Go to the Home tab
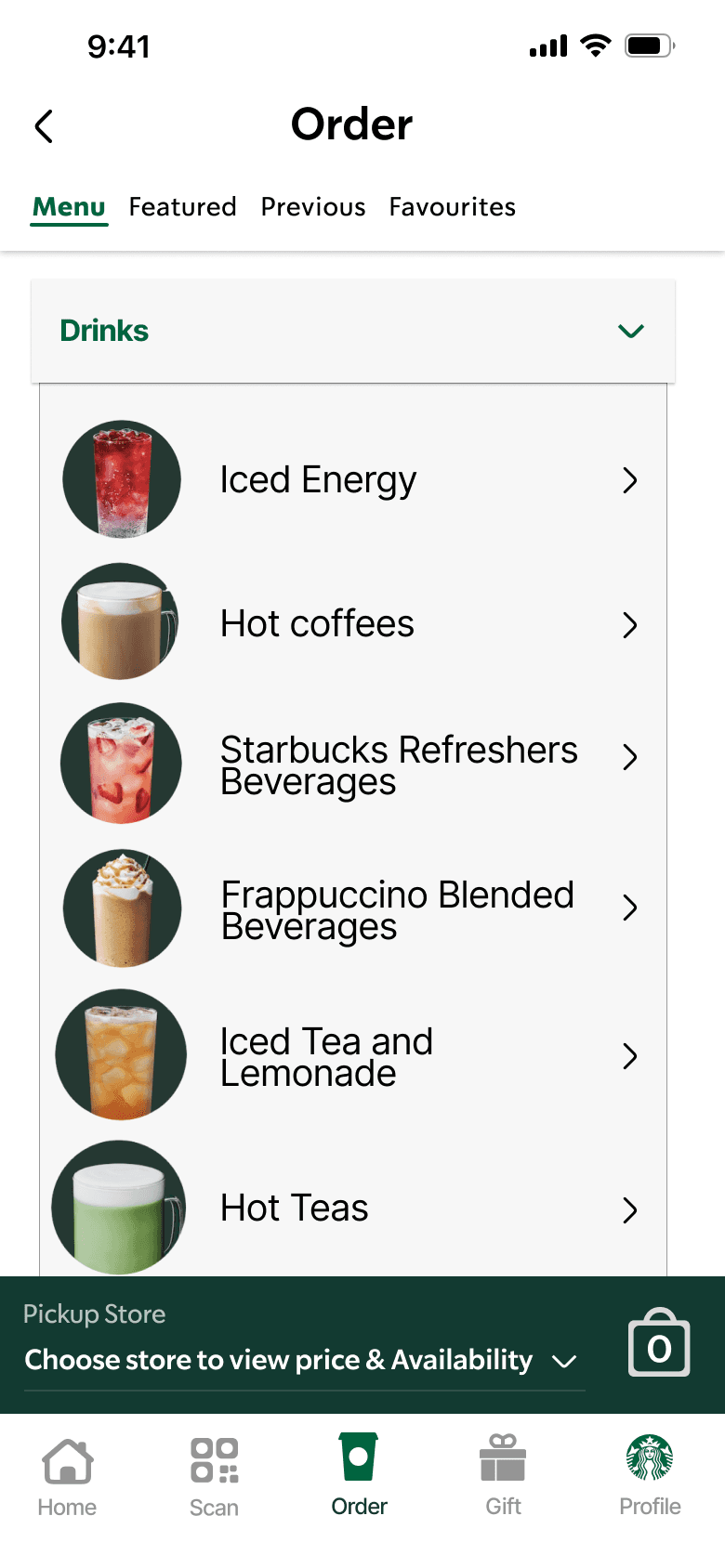Image resolution: width=725 pixels, height=1568 pixels. [67, 1476]
